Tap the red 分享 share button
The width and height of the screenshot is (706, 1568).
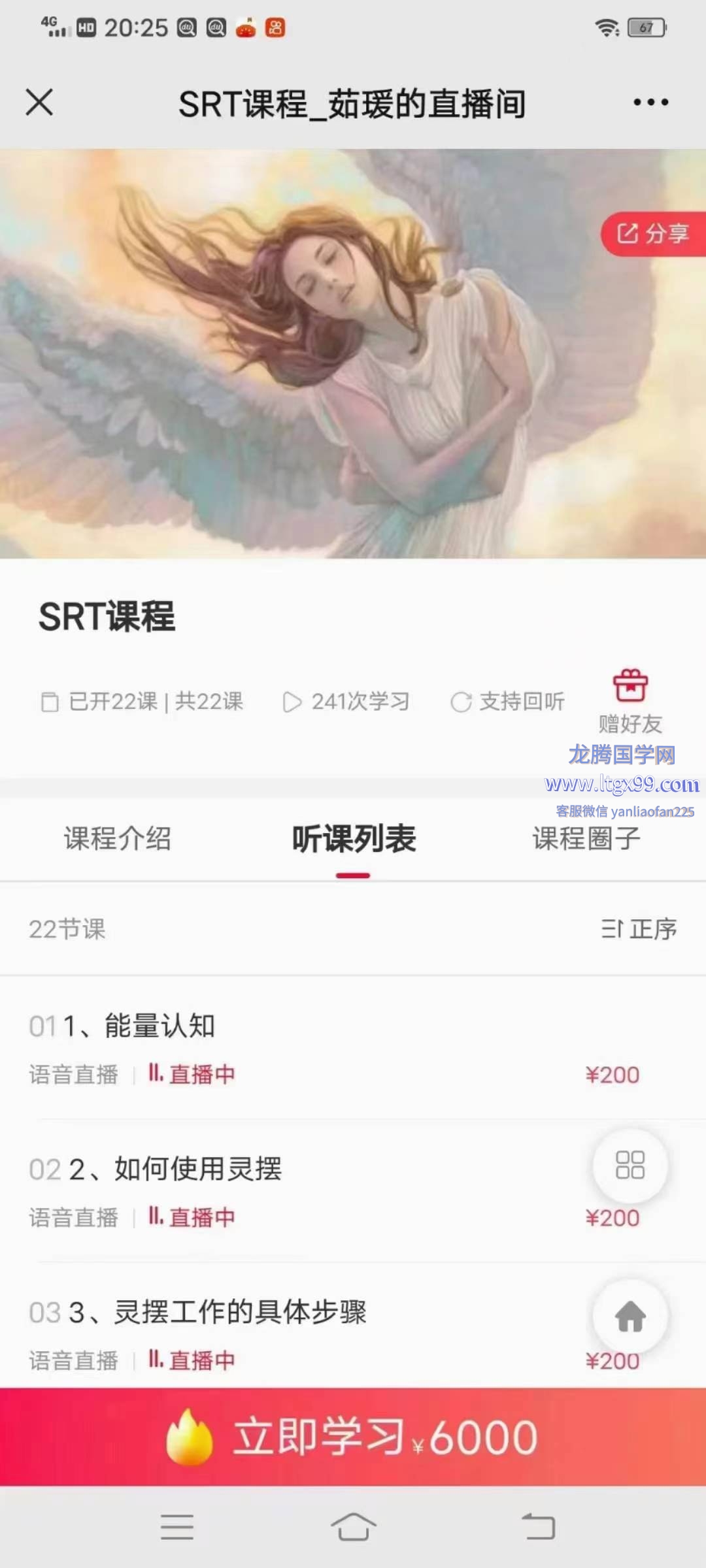[654, 233]
